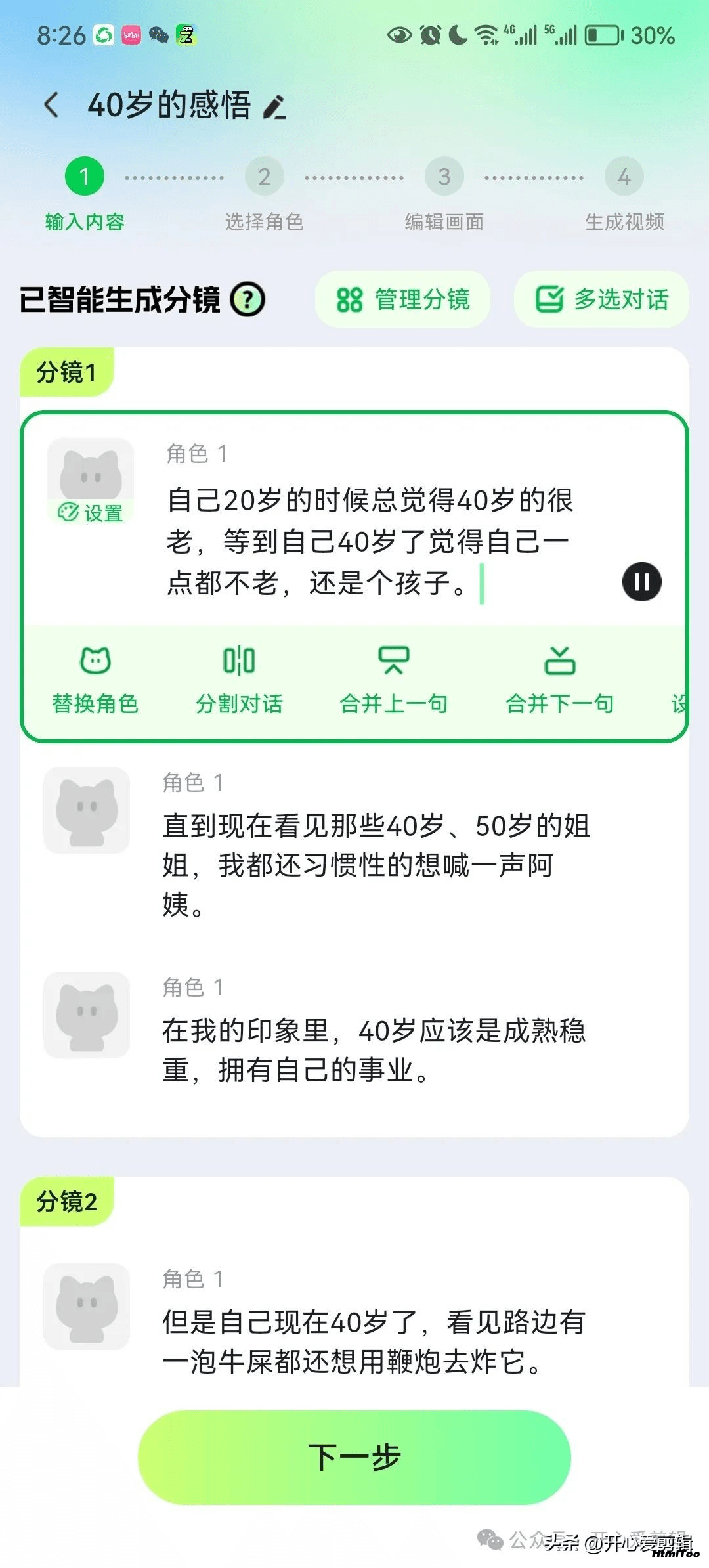Edit the text starting 自己20岁的时候
The image size is (709, 1568).
(x=371, y=542)
